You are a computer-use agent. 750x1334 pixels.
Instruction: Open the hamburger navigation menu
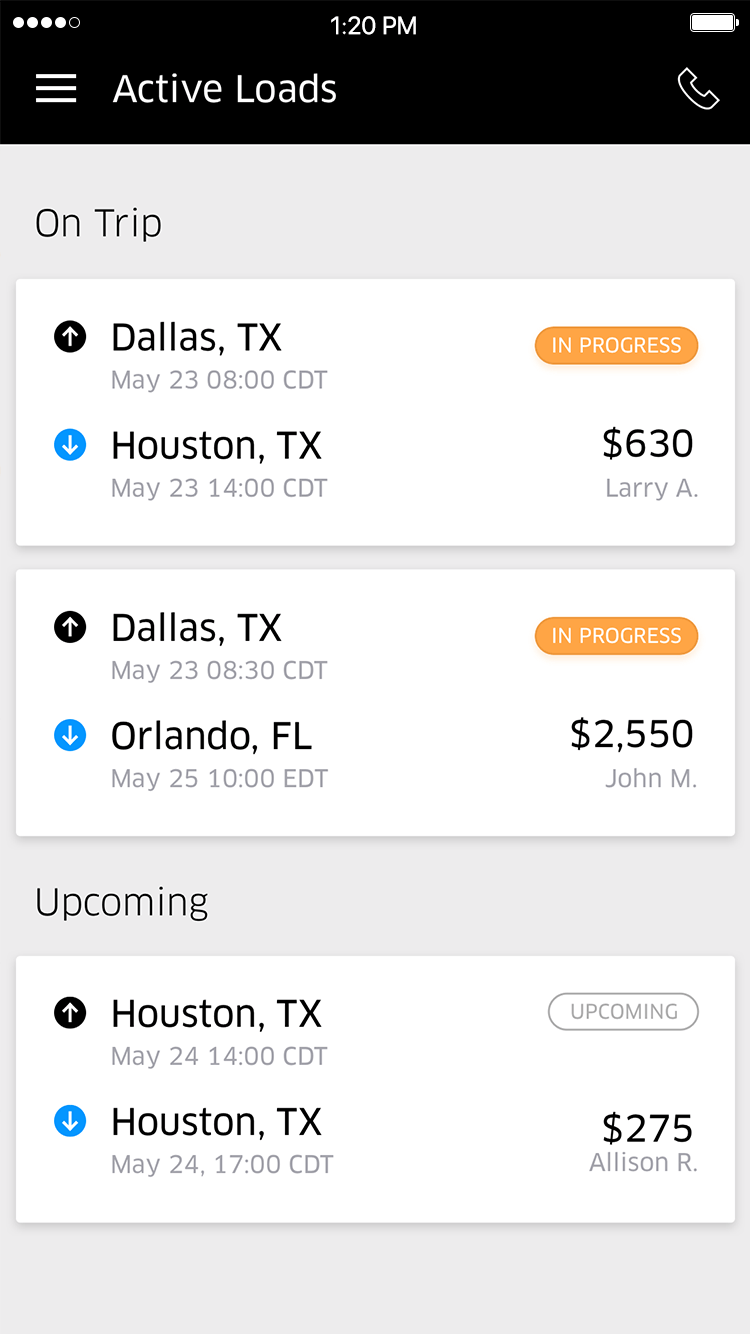[56, 88]
